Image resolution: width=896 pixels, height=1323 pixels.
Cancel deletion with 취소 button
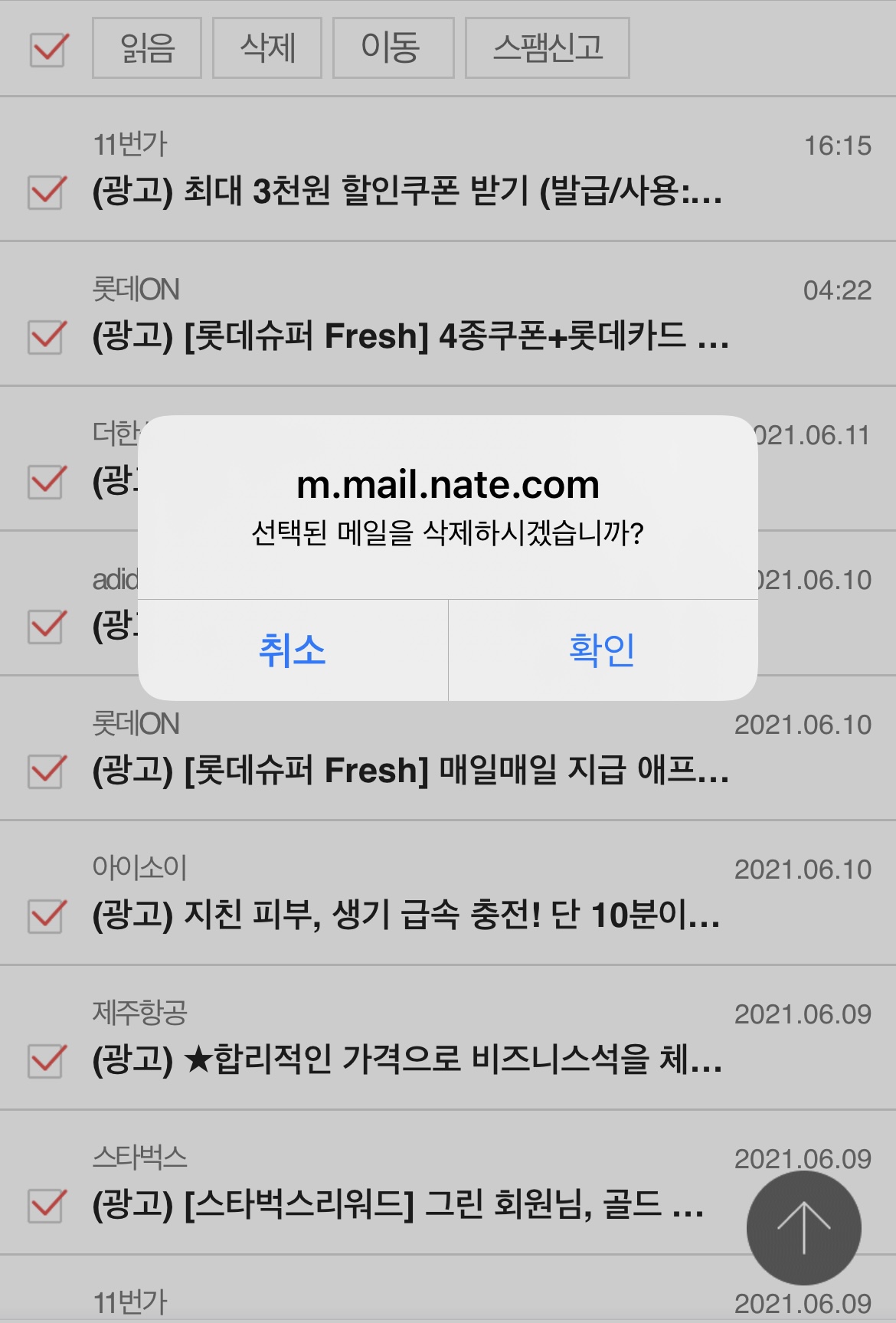pos(293,650)
